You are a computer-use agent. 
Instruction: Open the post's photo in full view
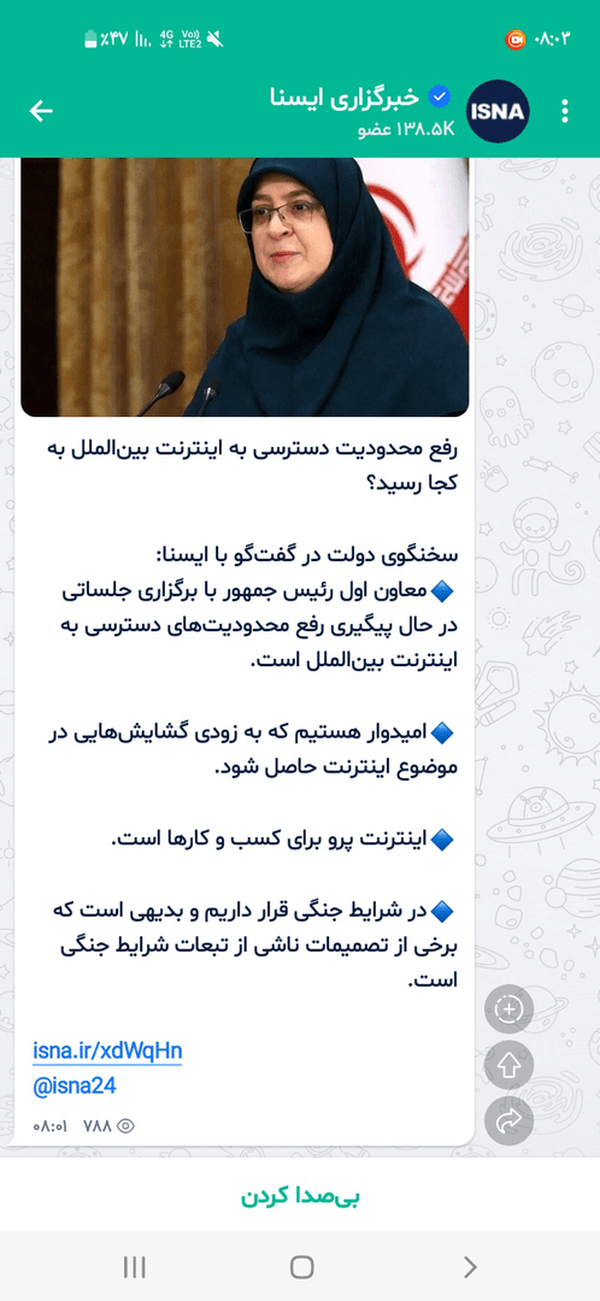click(x=245, y=287)
